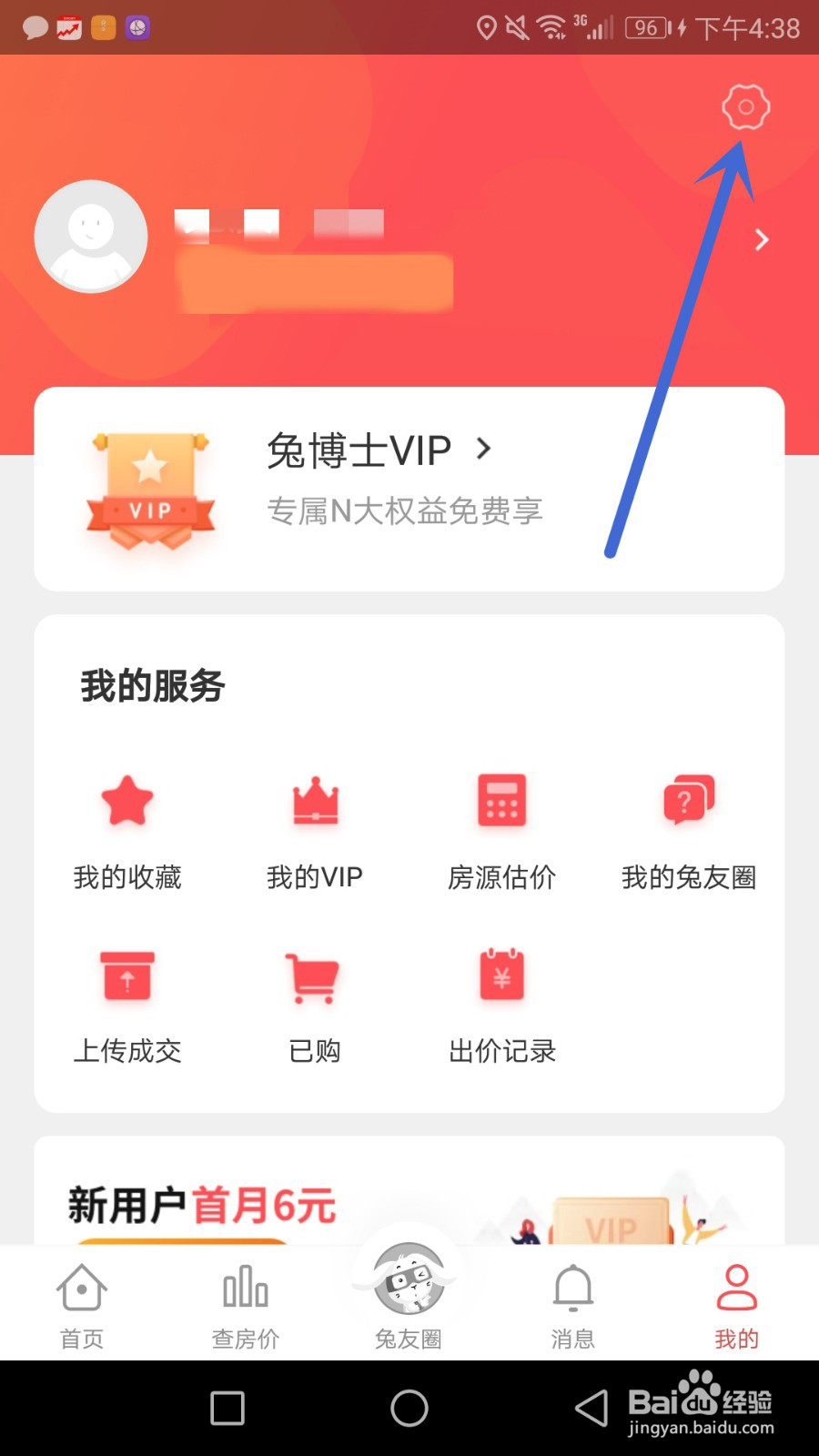View 出价记录 bidding record icon

(501, 976)
